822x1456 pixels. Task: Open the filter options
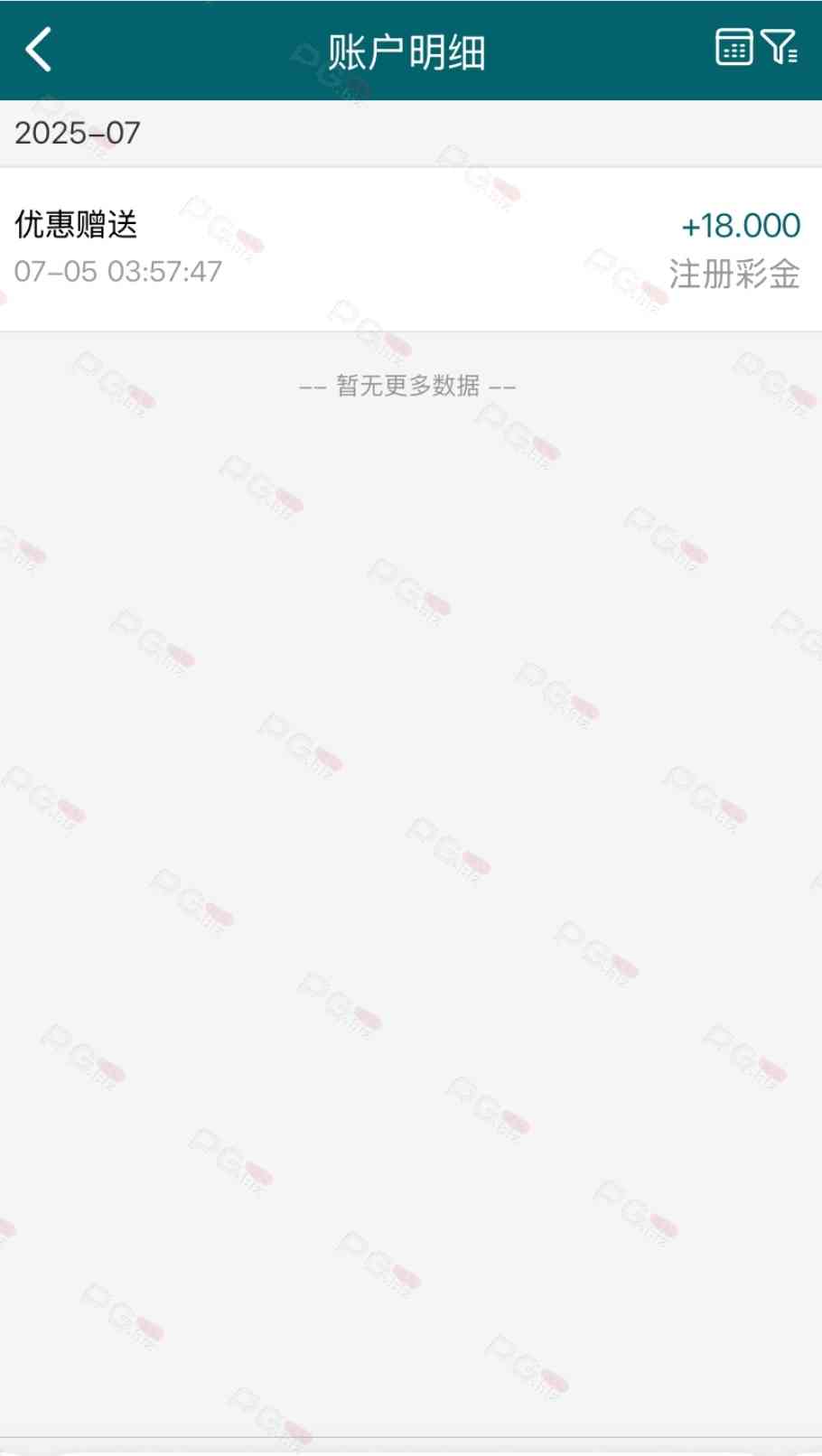pos(779,47)
